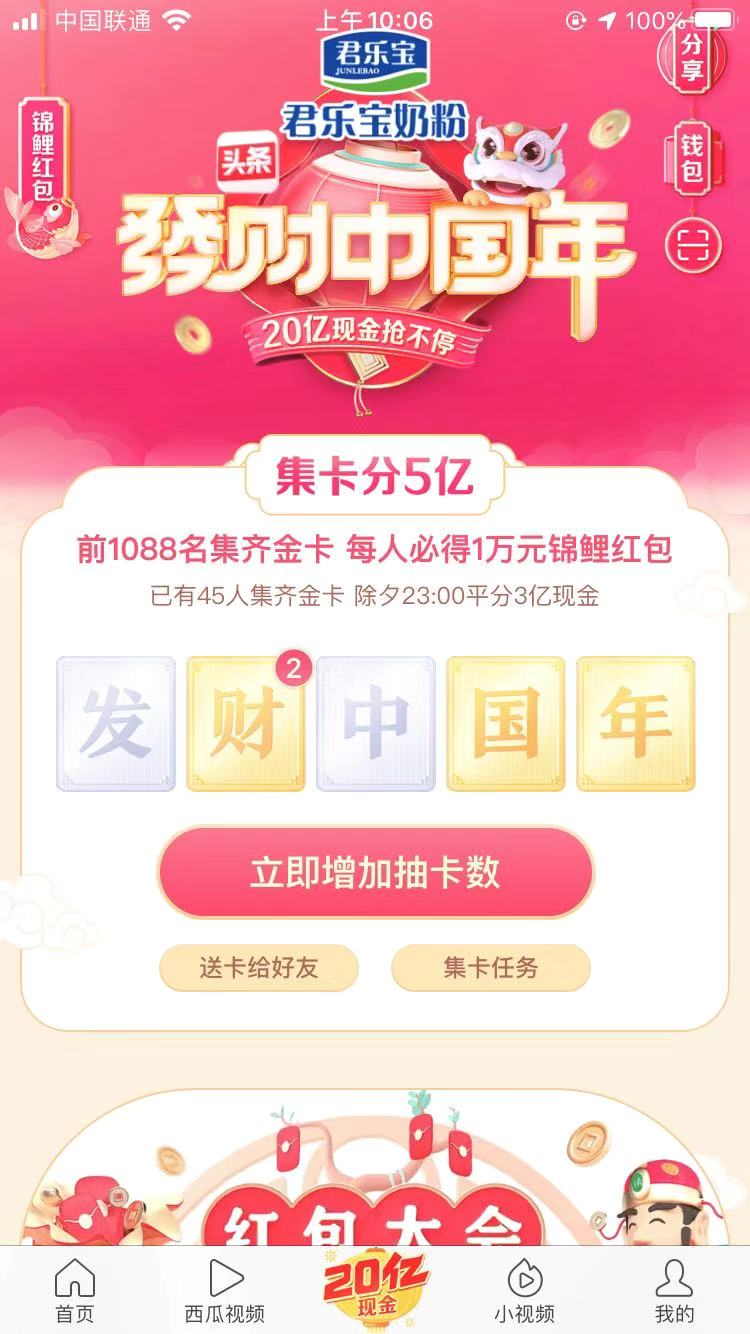Tap the 送卡给好友 button
This screenshot has height=1334, width=750.
point(260,968)
